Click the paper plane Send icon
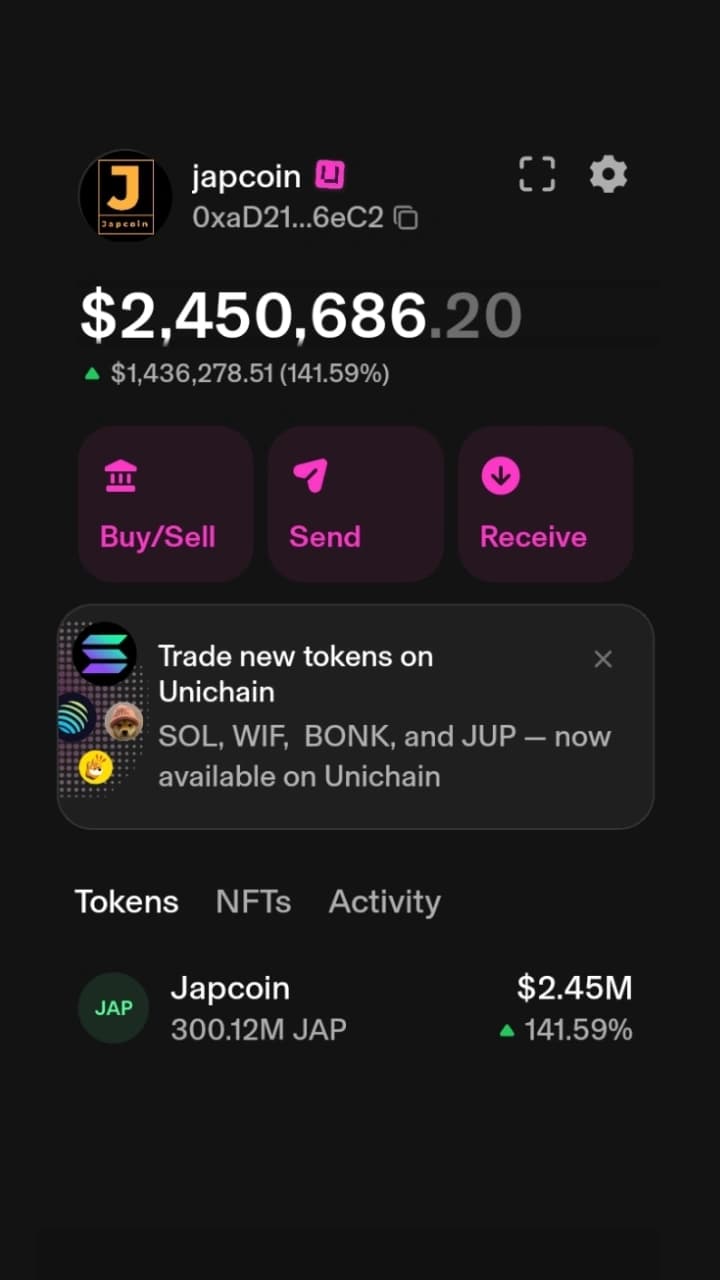Viewport: 720px width, 1280px height. click(x=311, y=477)
